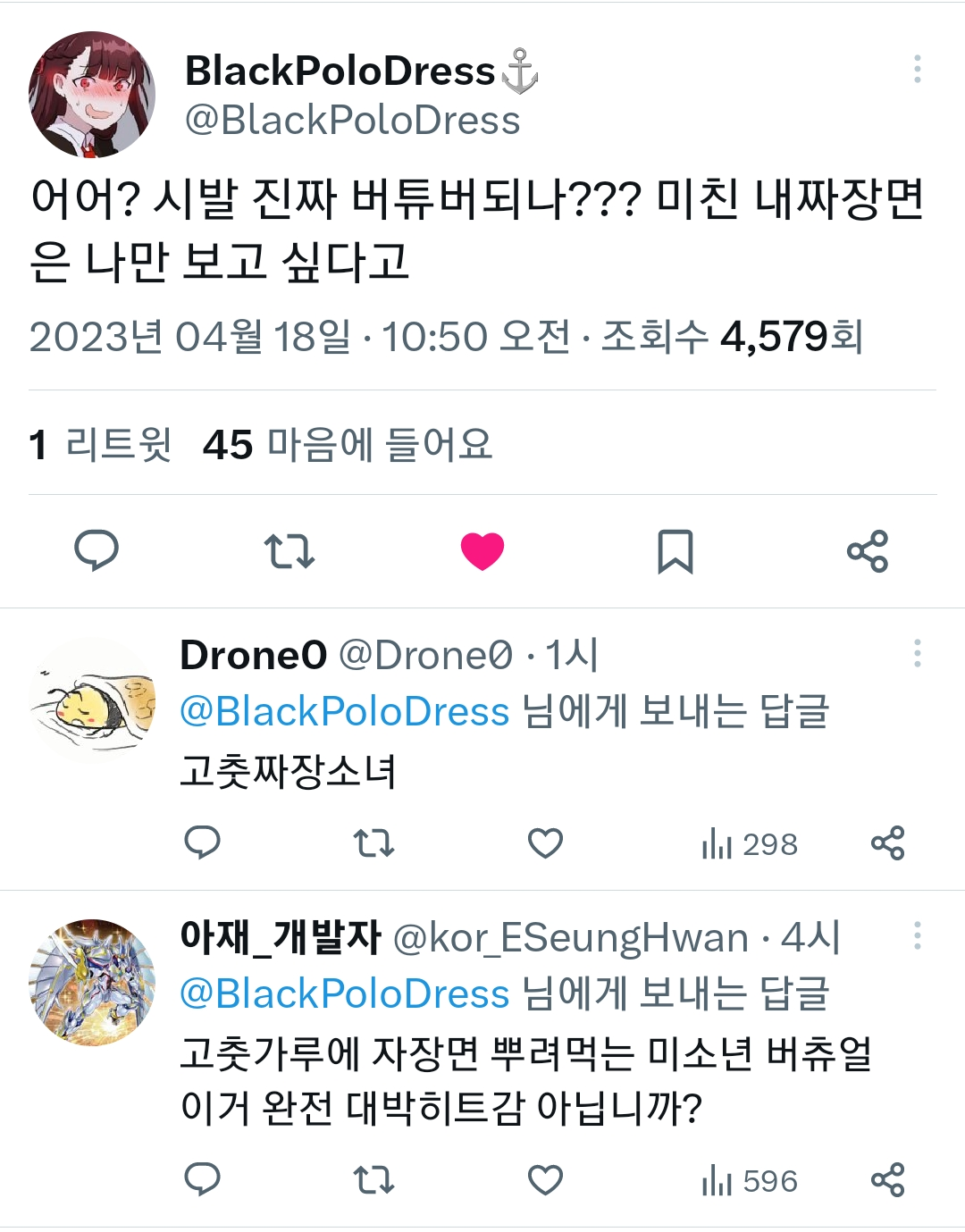Open BlackPoloDress's profile picture
The width and height of the screenshot is (965, 1232).
(x=92, y=95)
